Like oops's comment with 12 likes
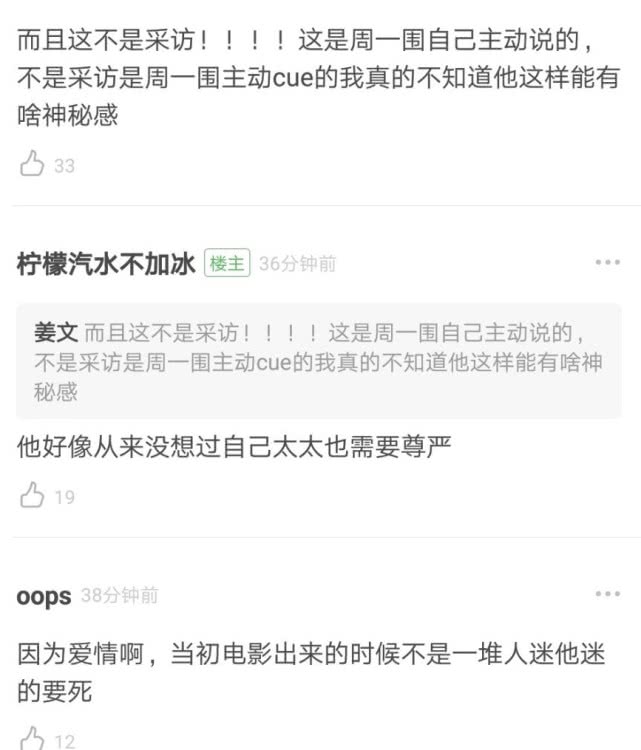 tap(33, 739)
